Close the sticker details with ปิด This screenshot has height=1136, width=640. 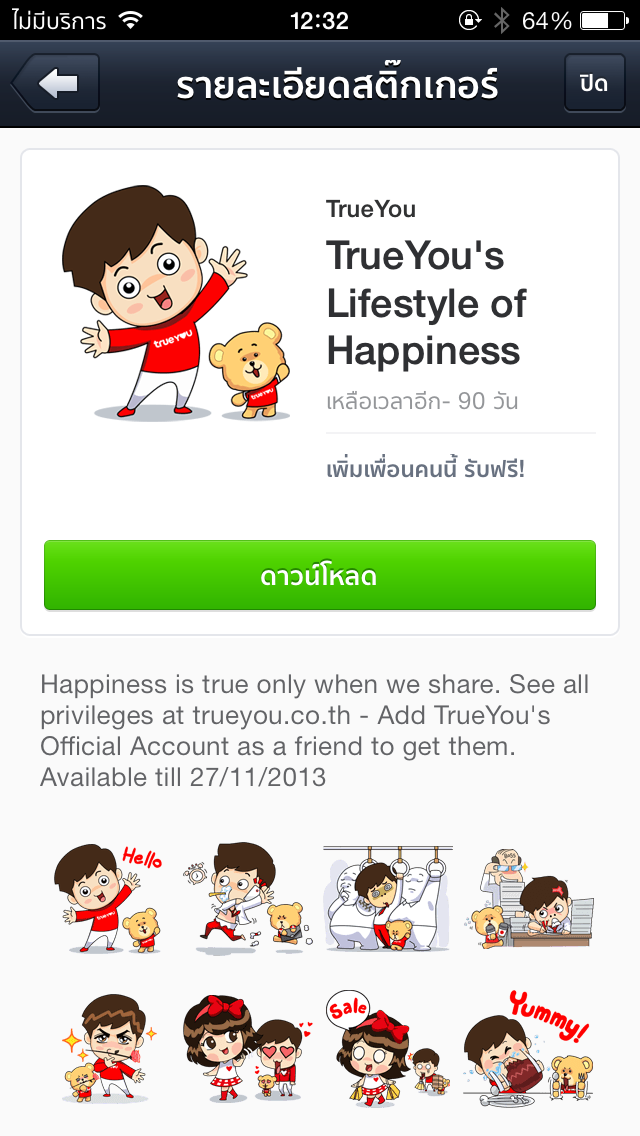593,83
